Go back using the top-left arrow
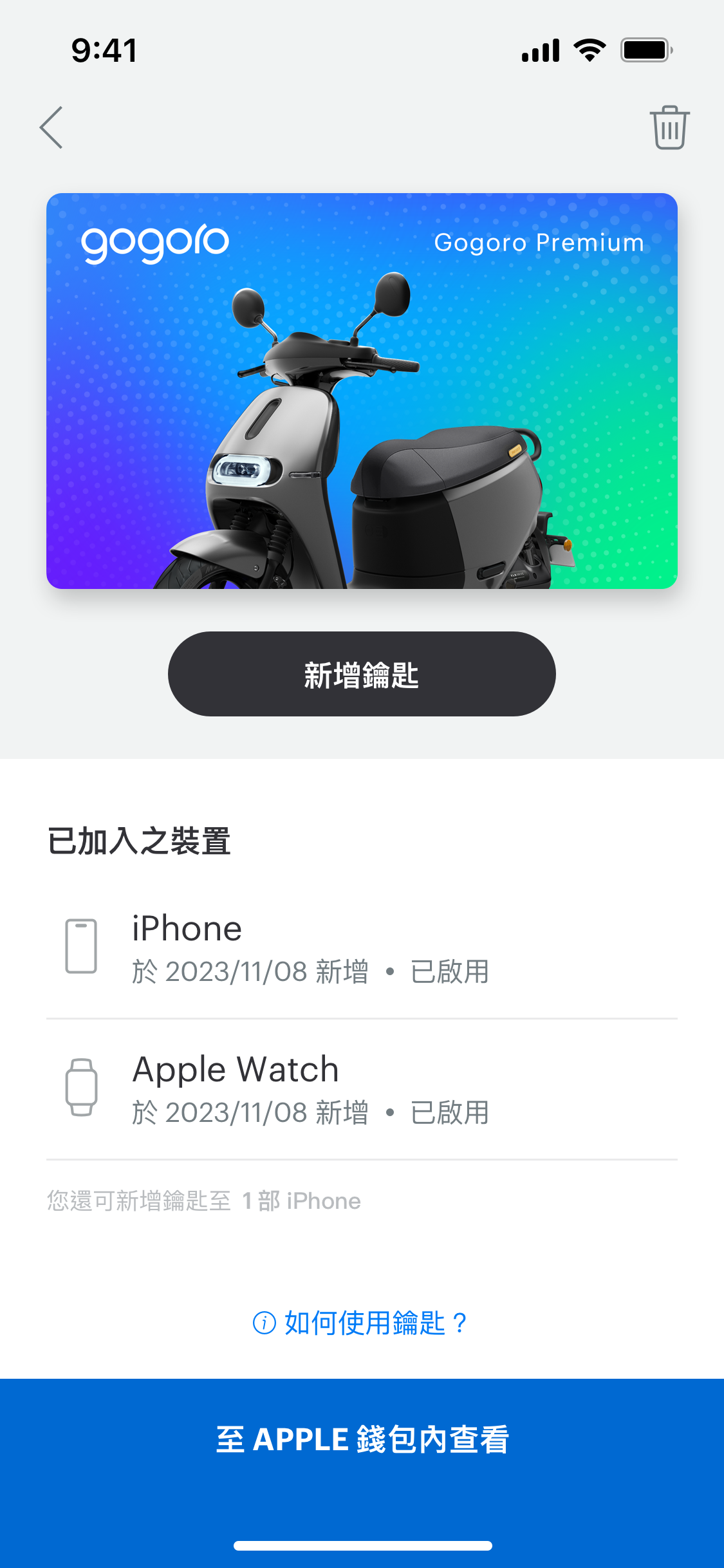This screenshot has width=724, height=1568. (x=51, y=127)
